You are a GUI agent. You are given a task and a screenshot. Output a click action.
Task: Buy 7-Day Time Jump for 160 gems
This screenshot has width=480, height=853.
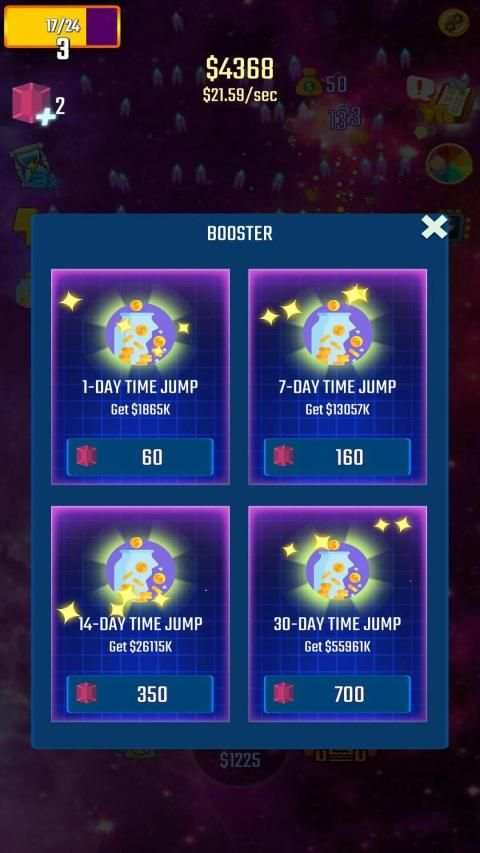337,457
